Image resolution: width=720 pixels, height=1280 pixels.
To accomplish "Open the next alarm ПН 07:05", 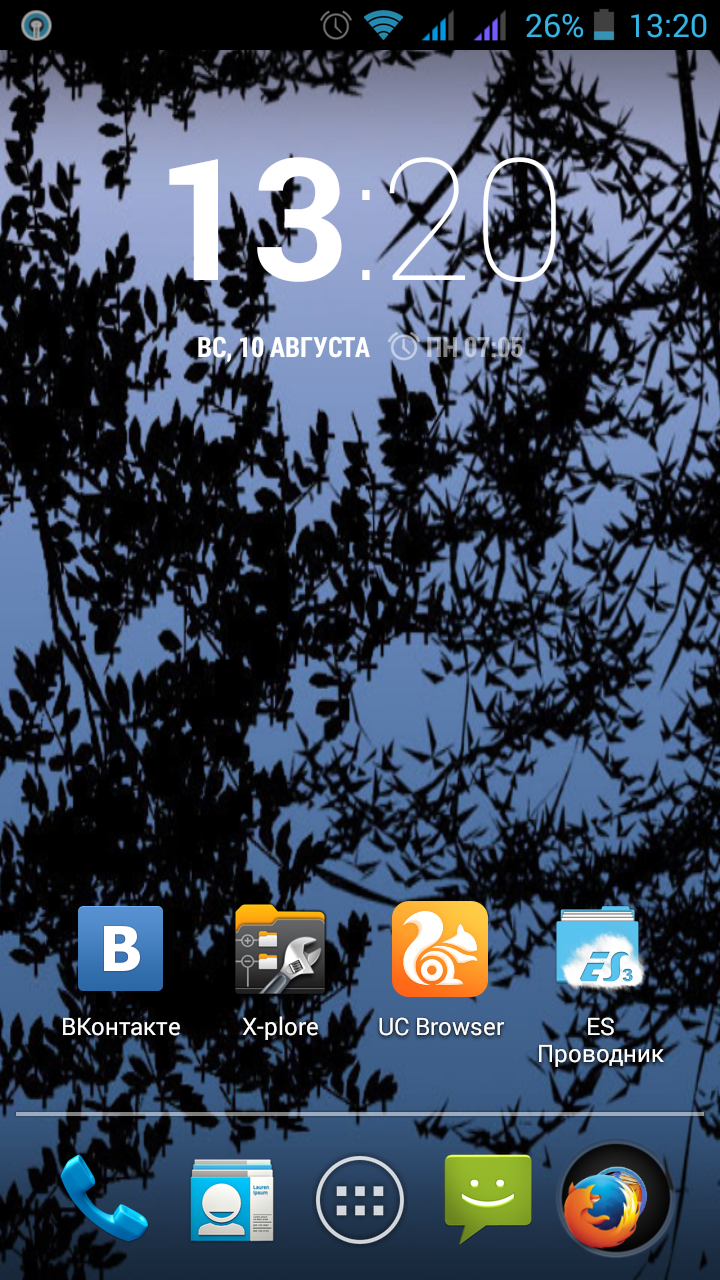I will click(456, 348).
